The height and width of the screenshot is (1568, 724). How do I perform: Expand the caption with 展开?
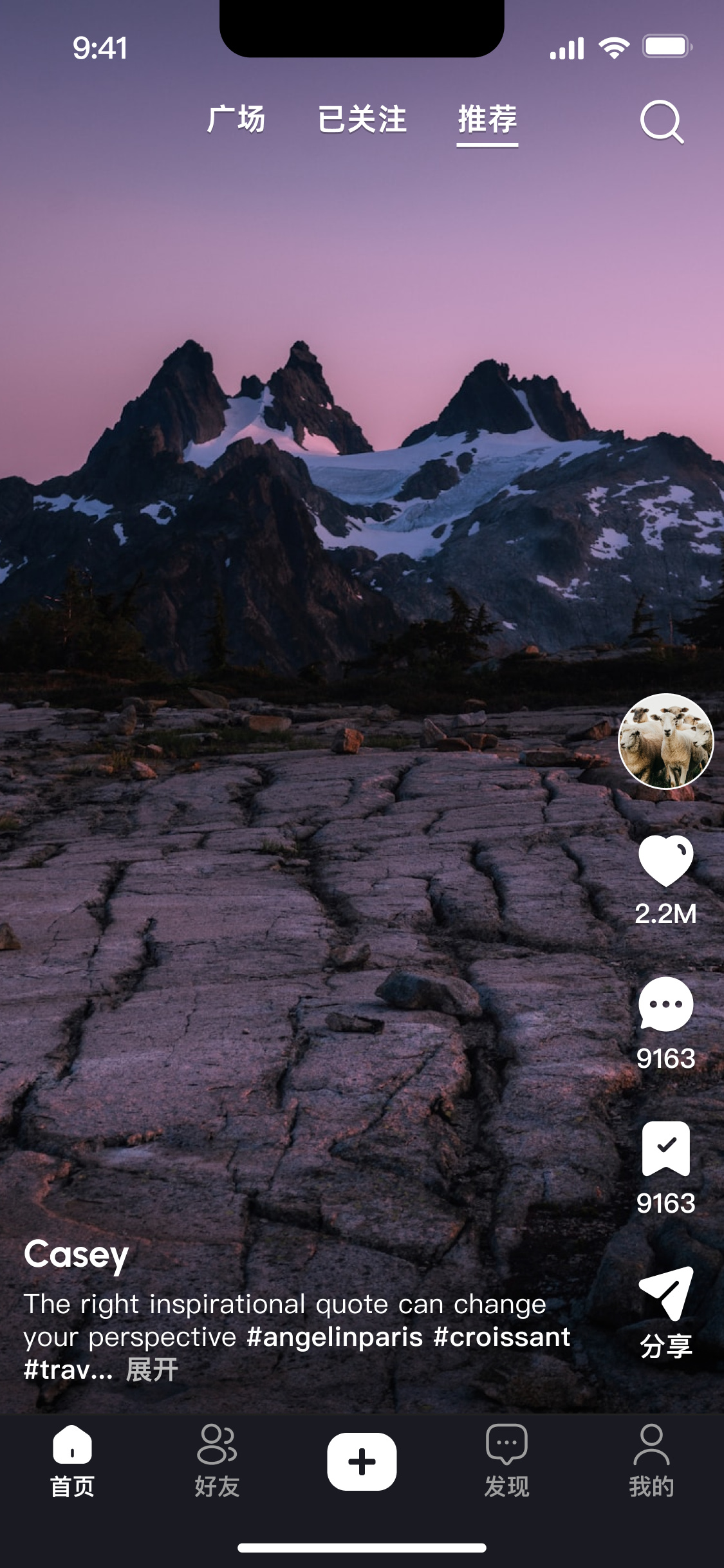tap(152, 1370)
